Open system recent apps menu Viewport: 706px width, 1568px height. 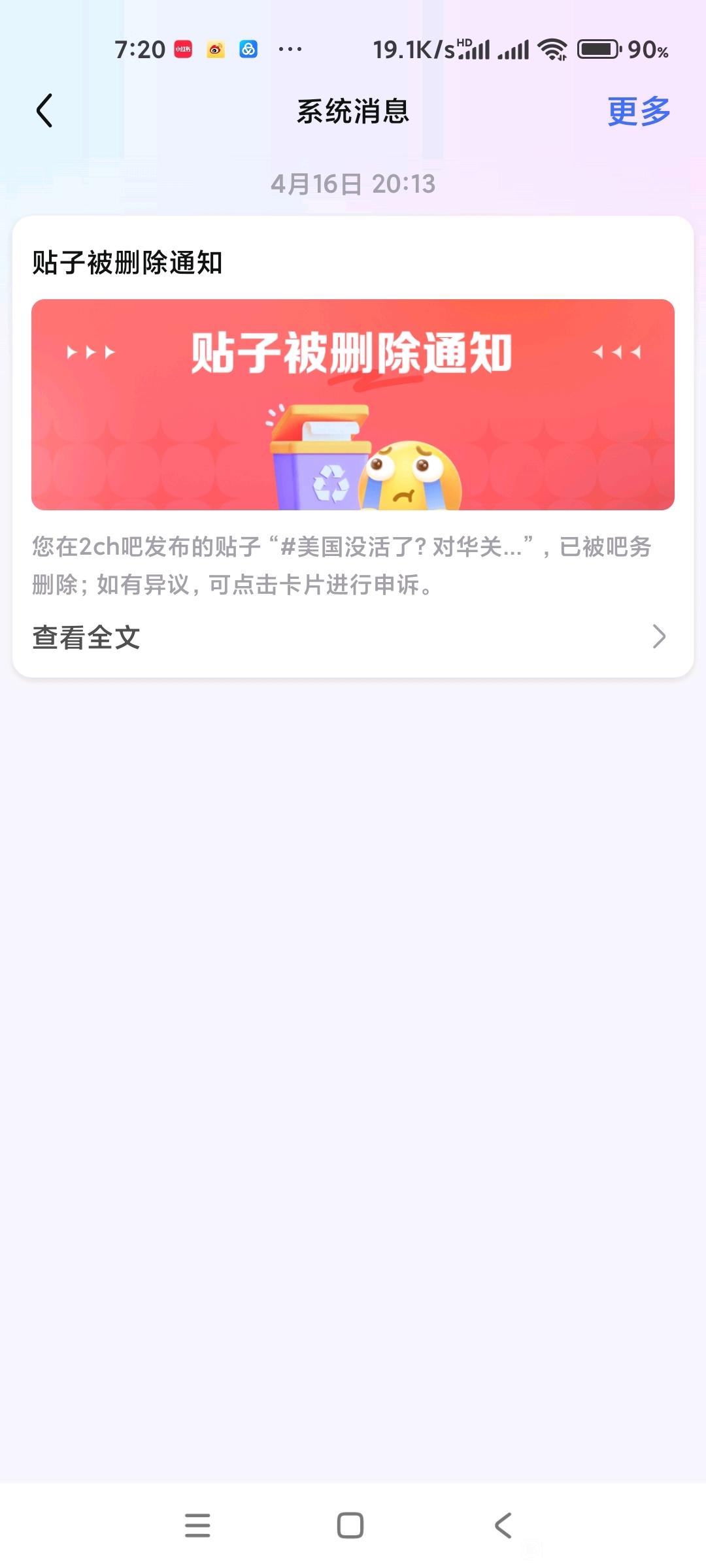tap(197, 1526)
